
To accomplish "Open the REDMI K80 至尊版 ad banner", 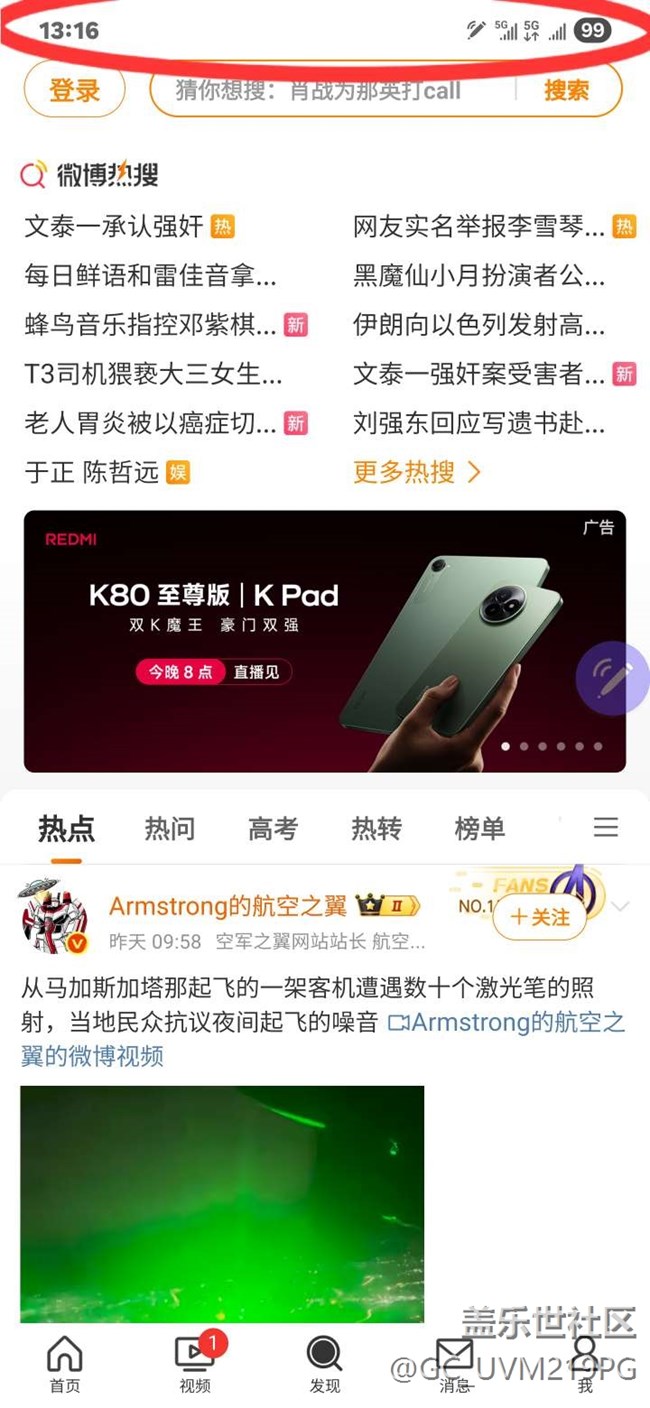I will (325, 640).
